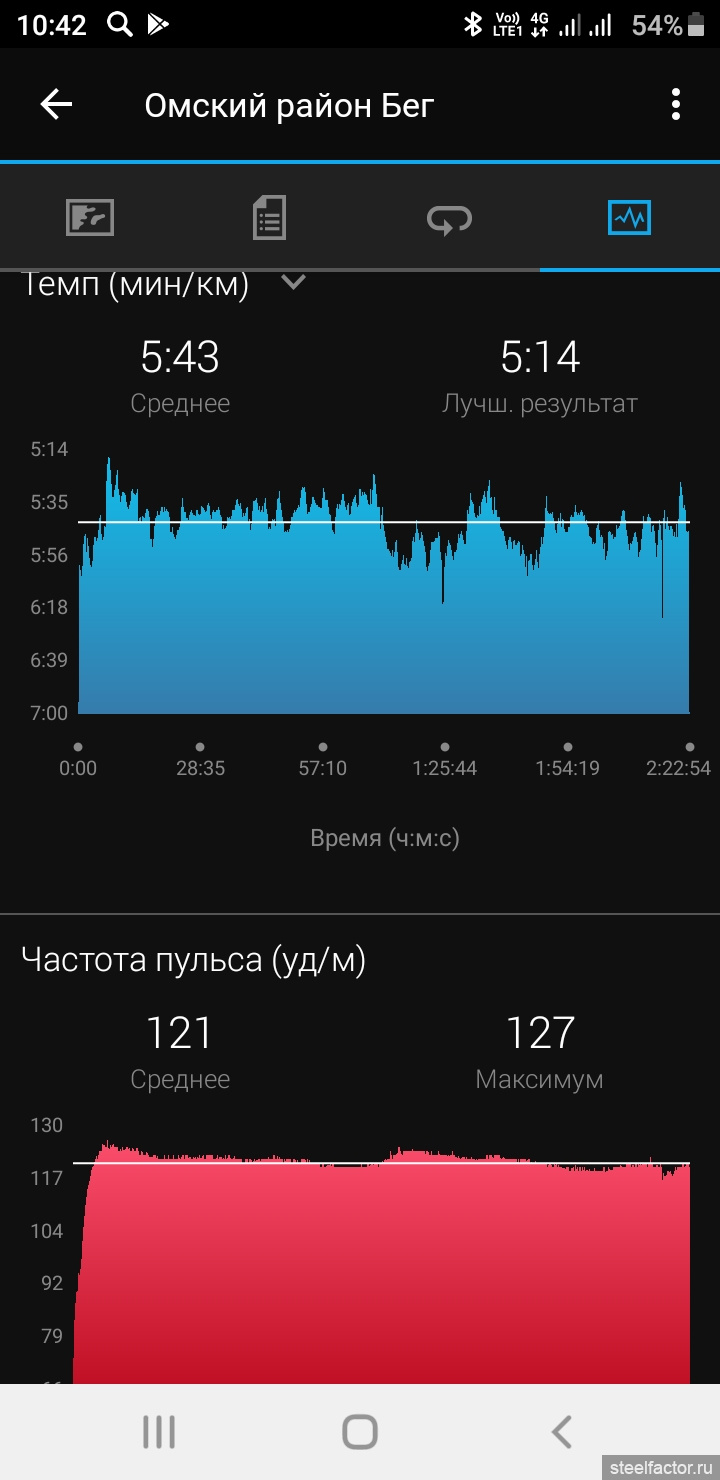The image size is (720, 1480).
Task: Go back with the top arrow
Action: 56,104
